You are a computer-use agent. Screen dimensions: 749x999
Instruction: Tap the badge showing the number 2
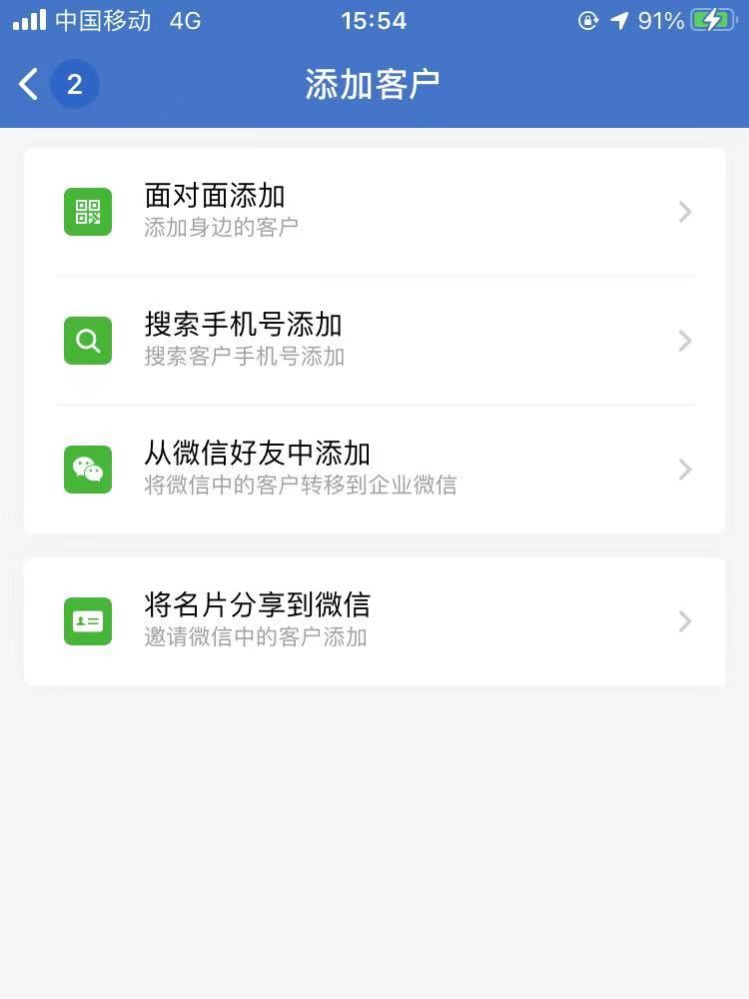[74, 85]
